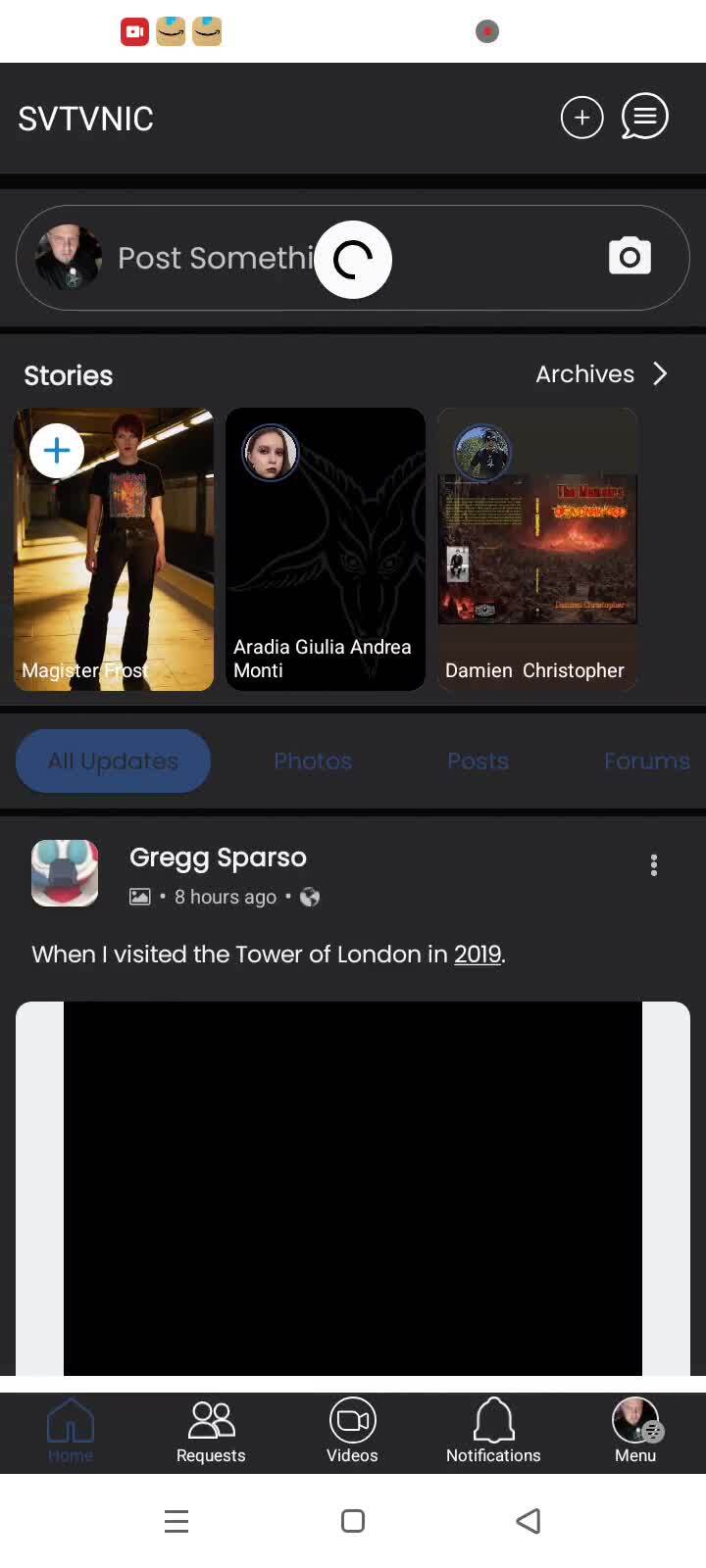Open options menu on Gregg Sparso's post
The width and height of the screenshot is (706, 1568).
point(654,864)
